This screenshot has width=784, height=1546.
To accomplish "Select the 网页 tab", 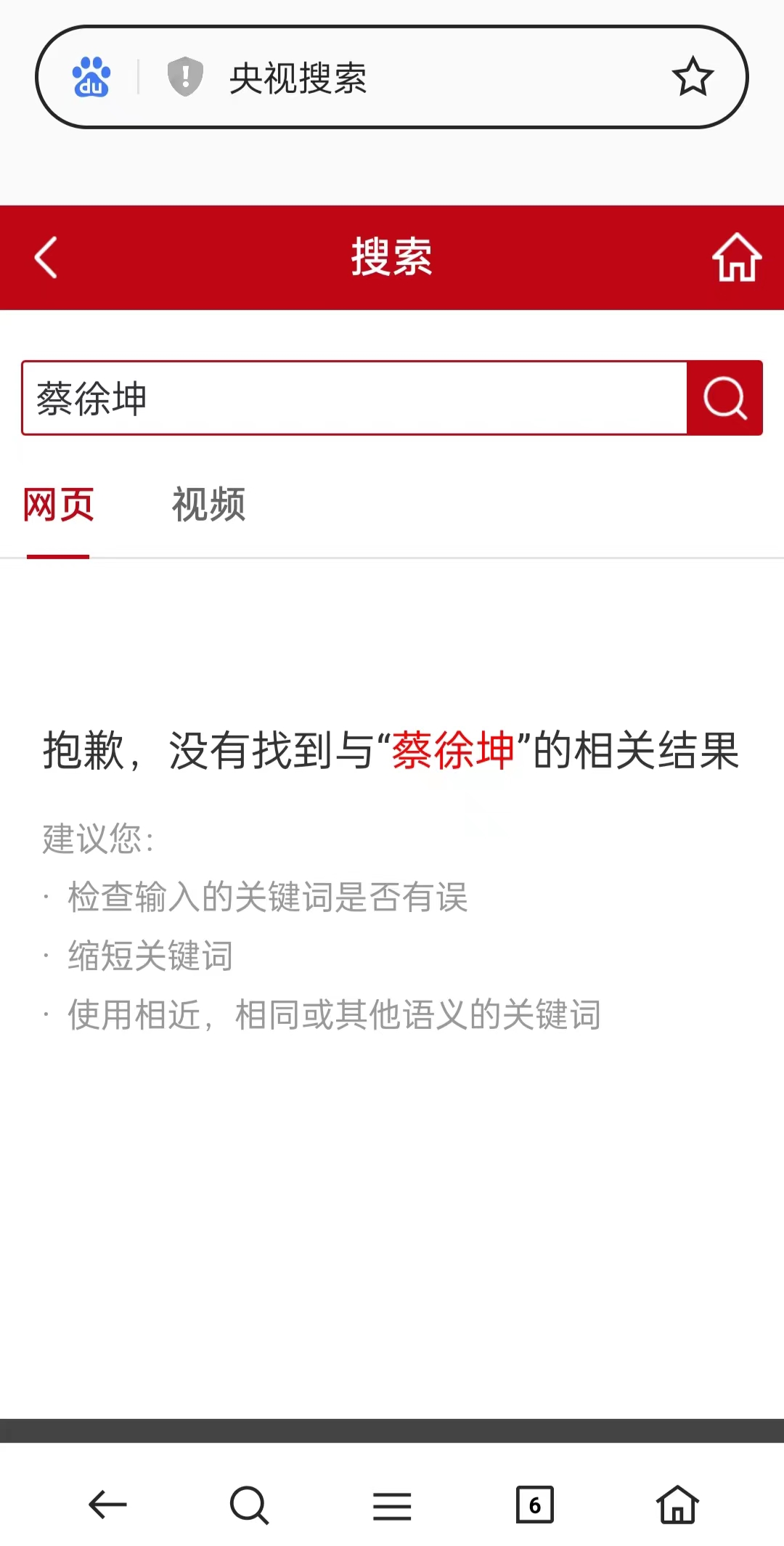I will point(58,504).
